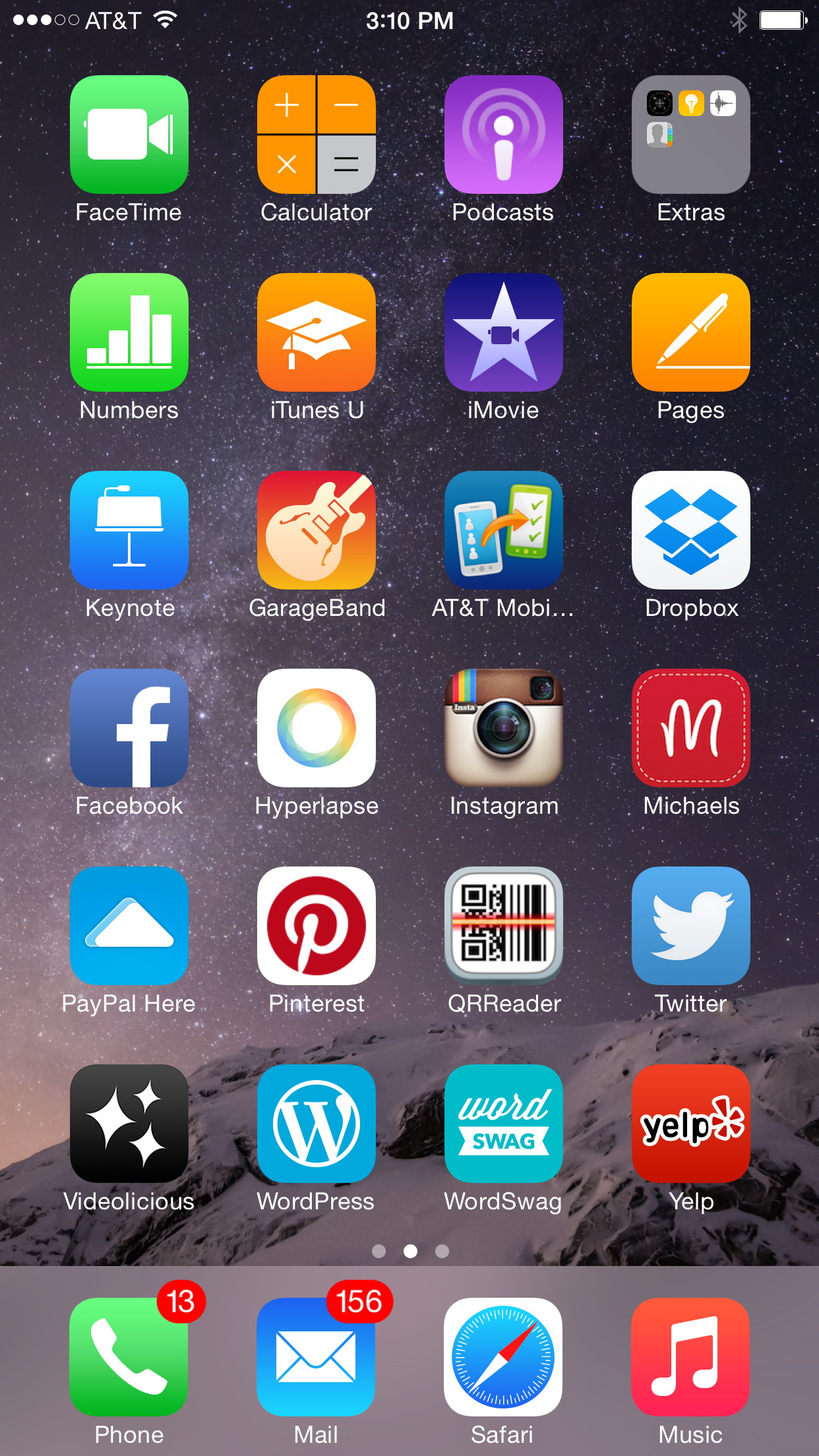
Task: Launch the Calculator app
Action: click(317, 135)
